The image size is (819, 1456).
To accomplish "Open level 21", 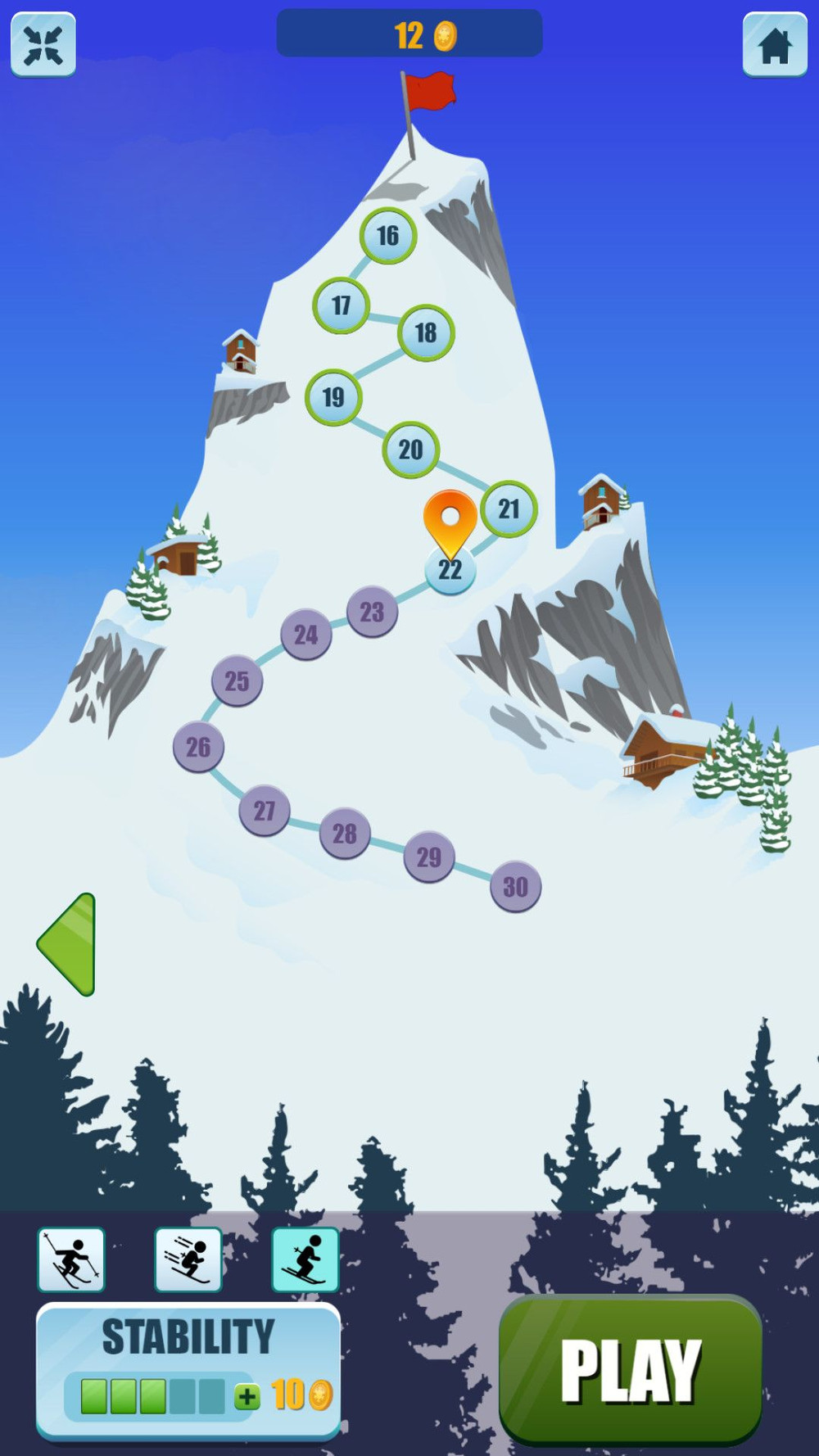I will pyautogui.click(x=509, y=509).
